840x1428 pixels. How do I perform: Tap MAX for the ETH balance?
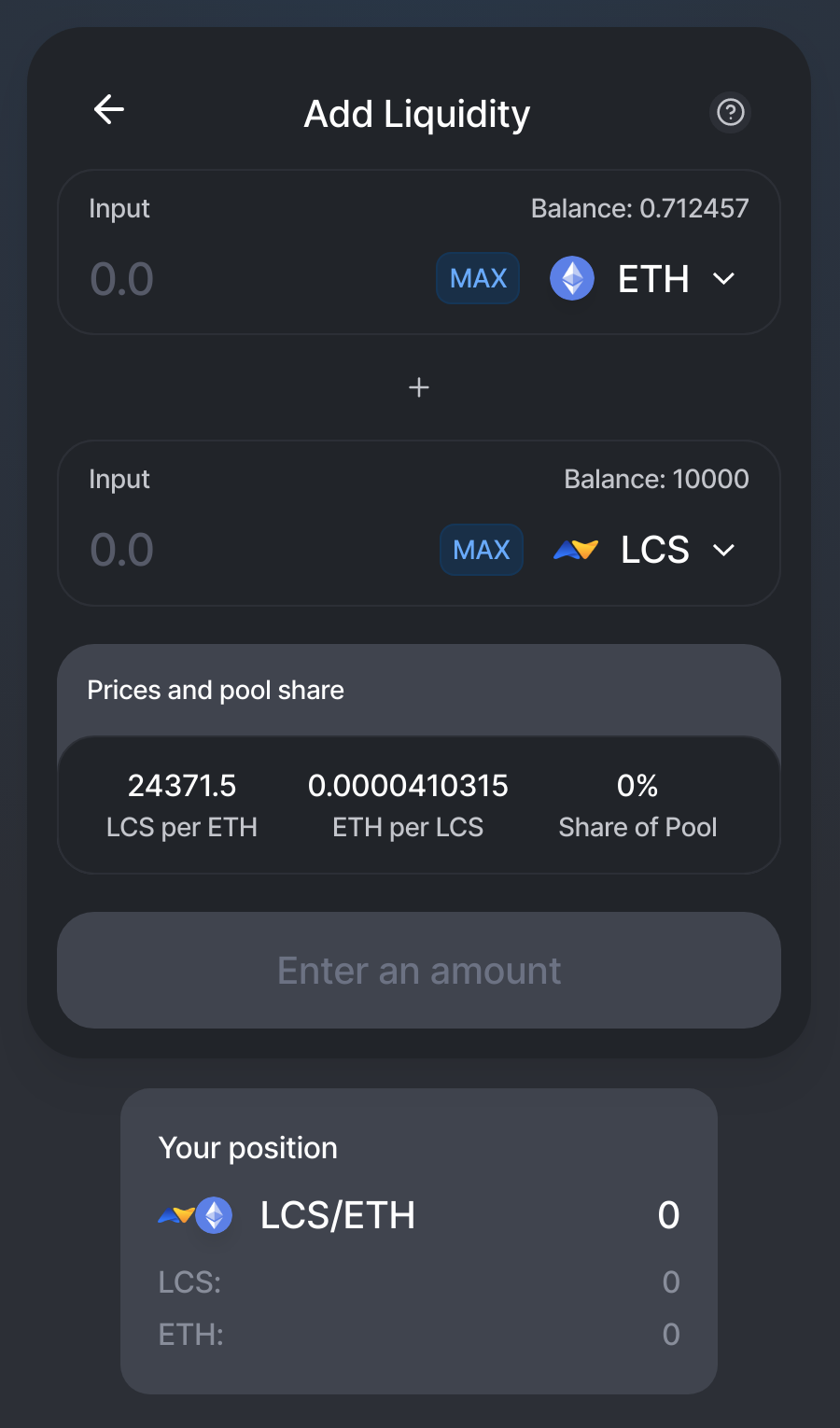[x=478, y=278]
